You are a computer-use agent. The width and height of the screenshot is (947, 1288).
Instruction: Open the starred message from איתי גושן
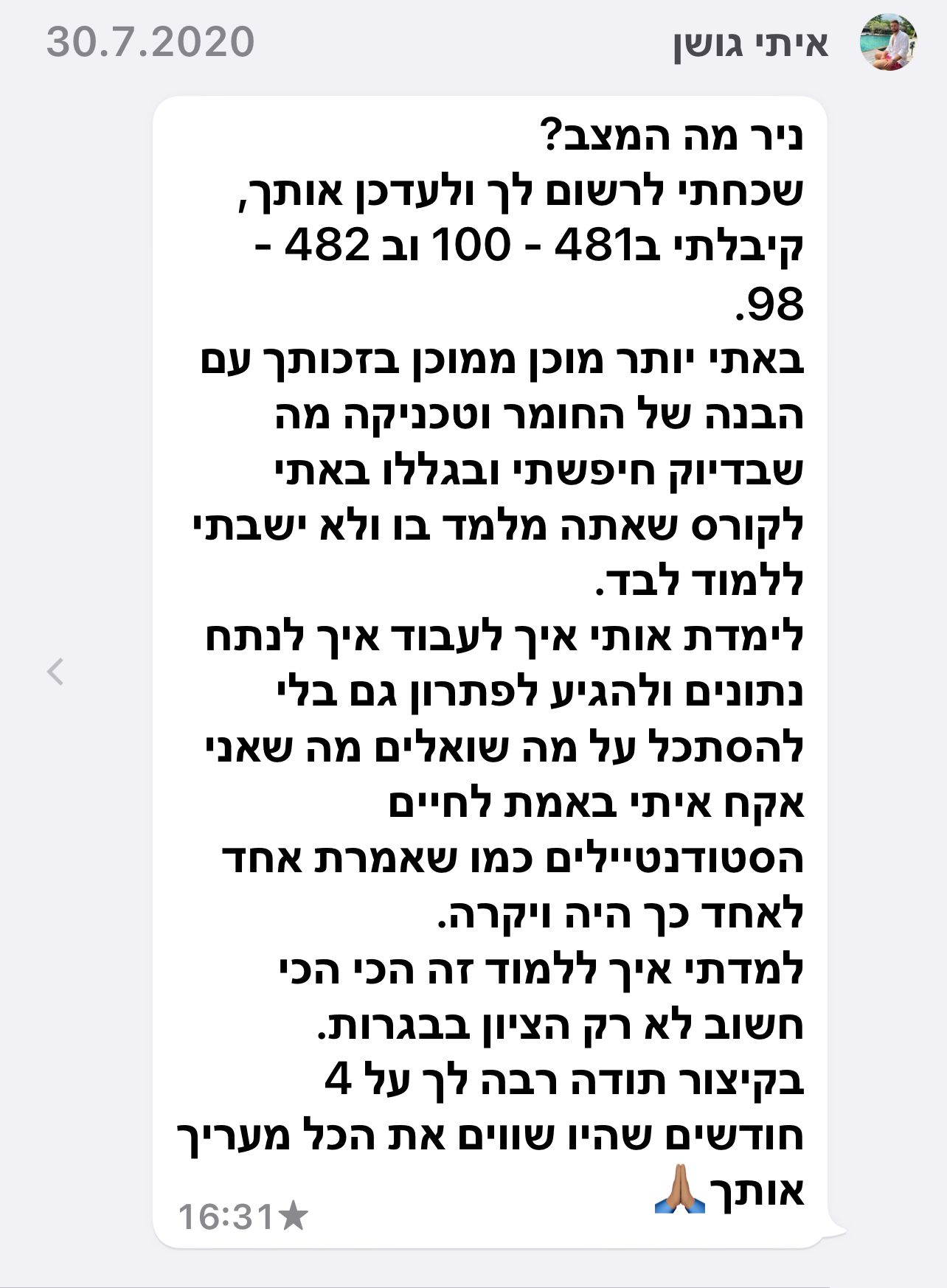pyautogui.click(x=490, y=672)
